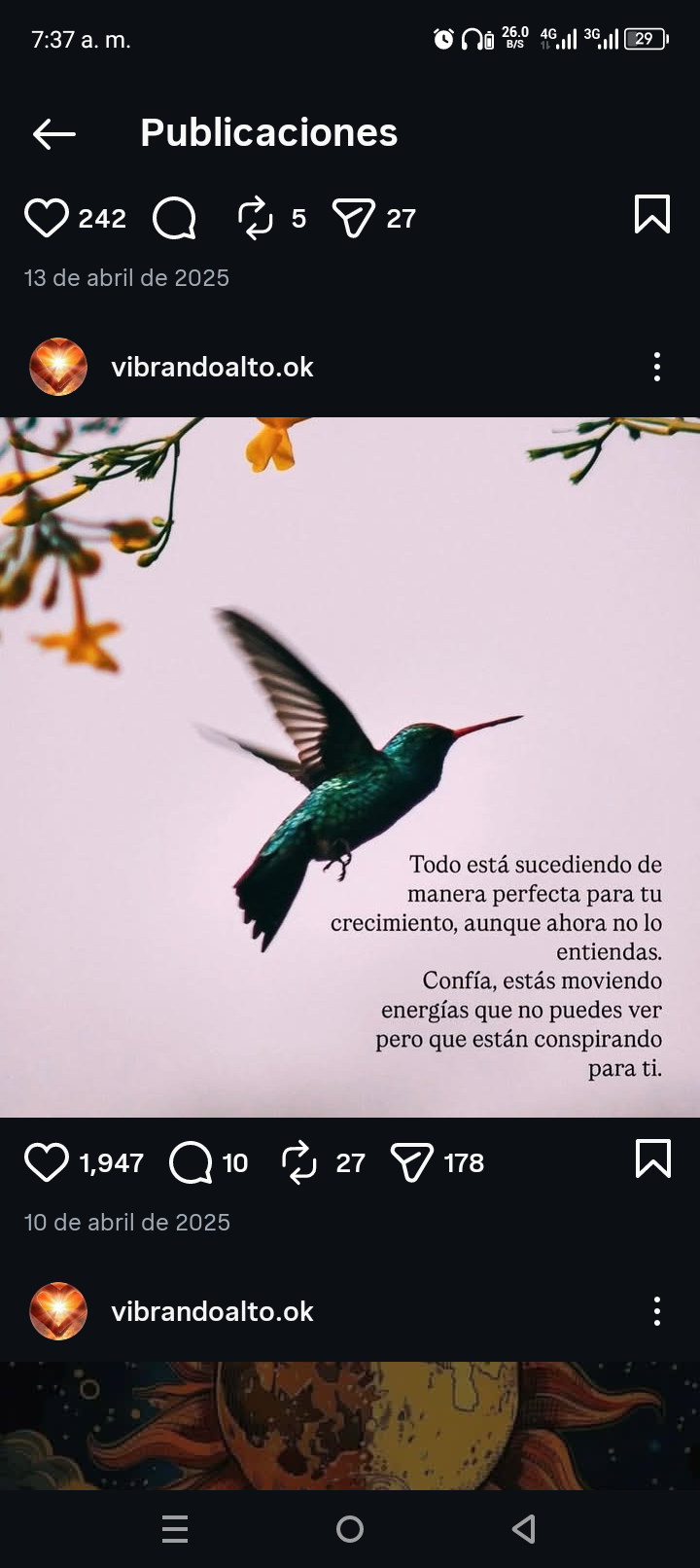Open options menu for the hummingbird post
The image size is (700, 1568).
point(657,367)
